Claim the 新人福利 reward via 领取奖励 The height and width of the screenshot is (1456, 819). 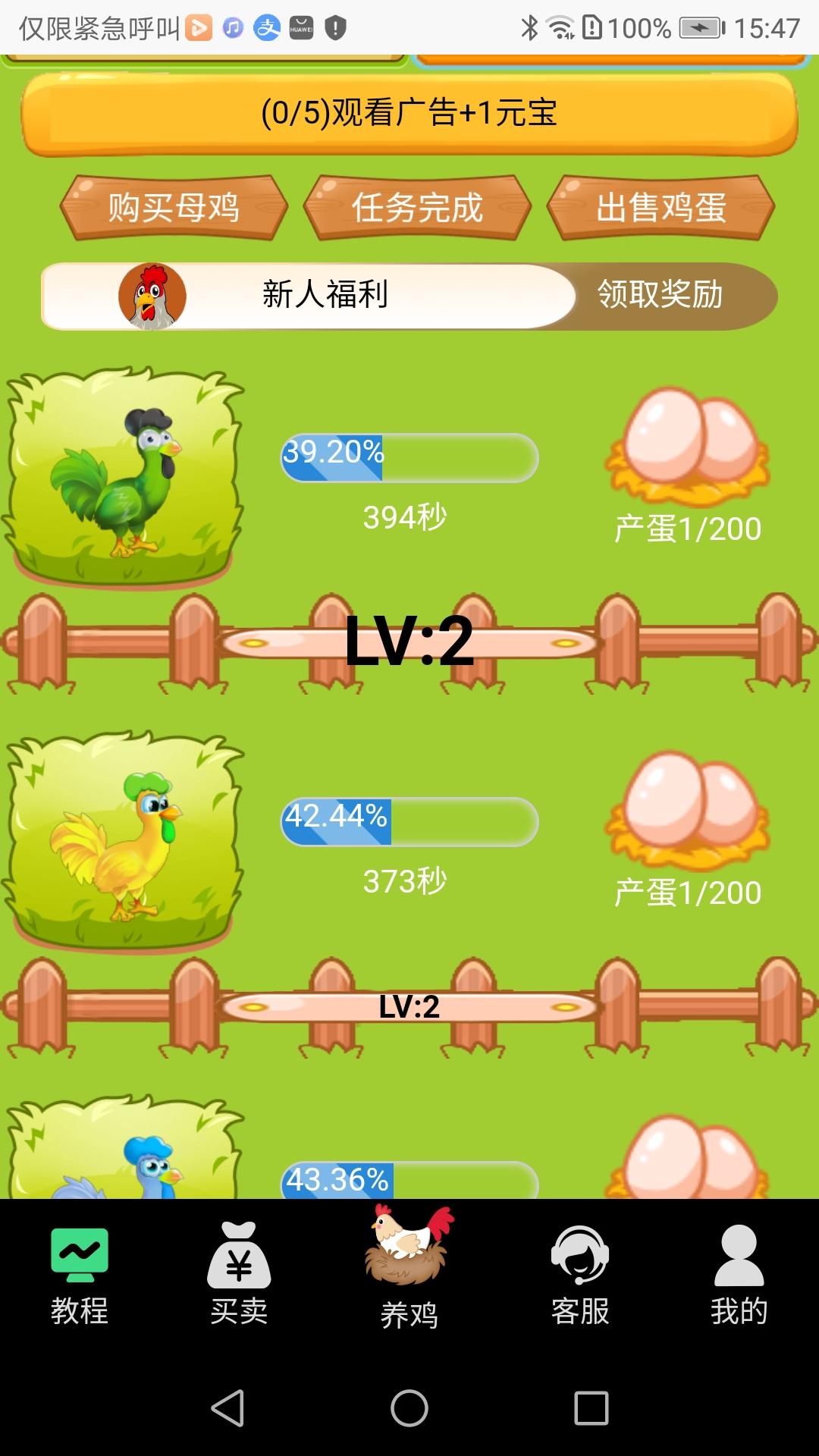point(660,295)
